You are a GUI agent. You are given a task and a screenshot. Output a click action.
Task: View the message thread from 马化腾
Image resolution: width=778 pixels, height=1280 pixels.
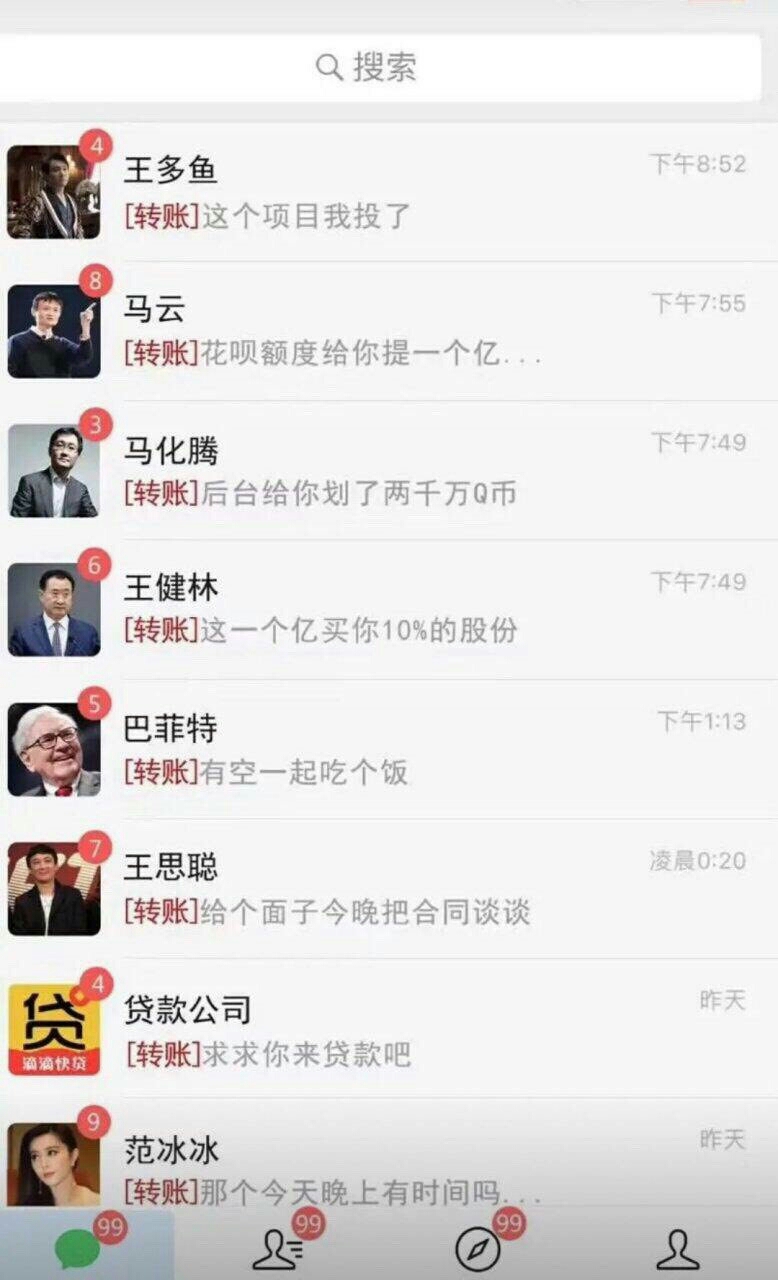(x=400, y=470)
